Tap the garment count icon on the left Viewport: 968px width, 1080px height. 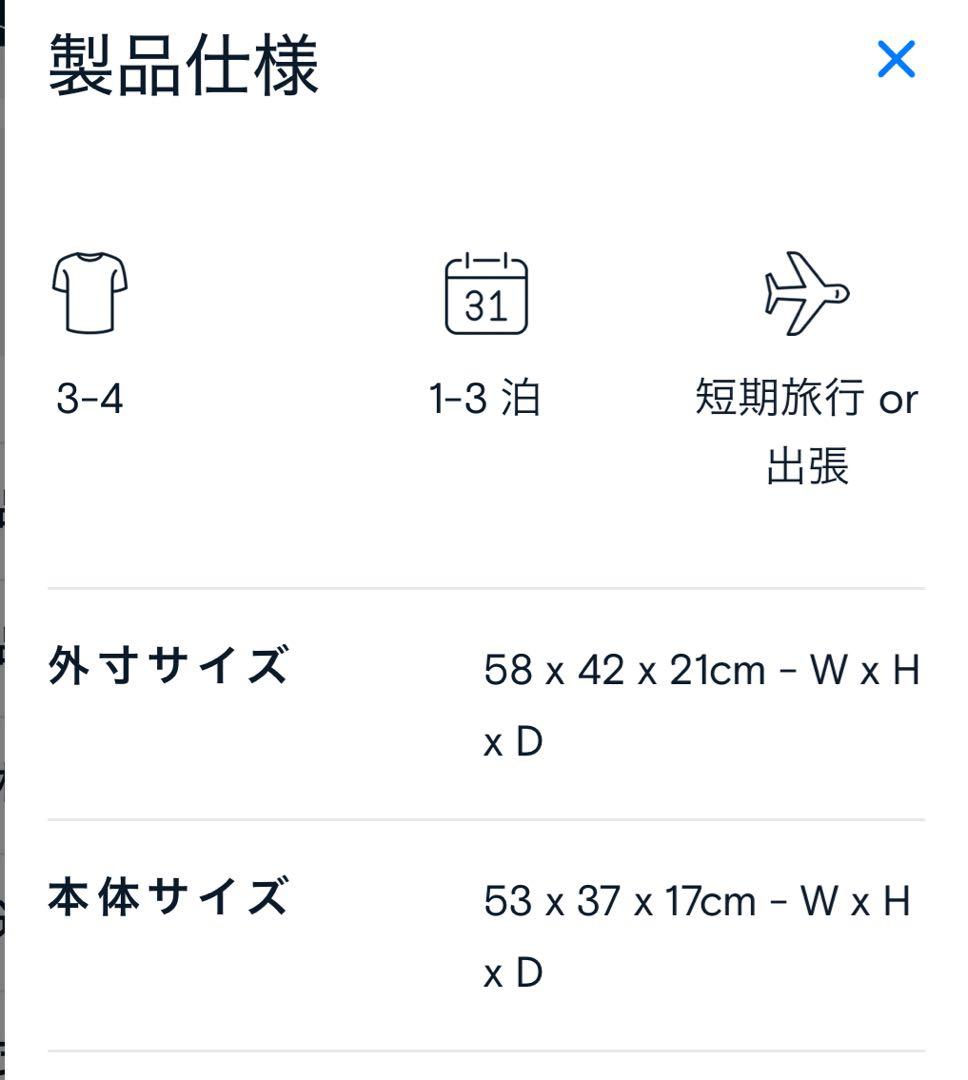pyautogui.click(x=90, y=293)
